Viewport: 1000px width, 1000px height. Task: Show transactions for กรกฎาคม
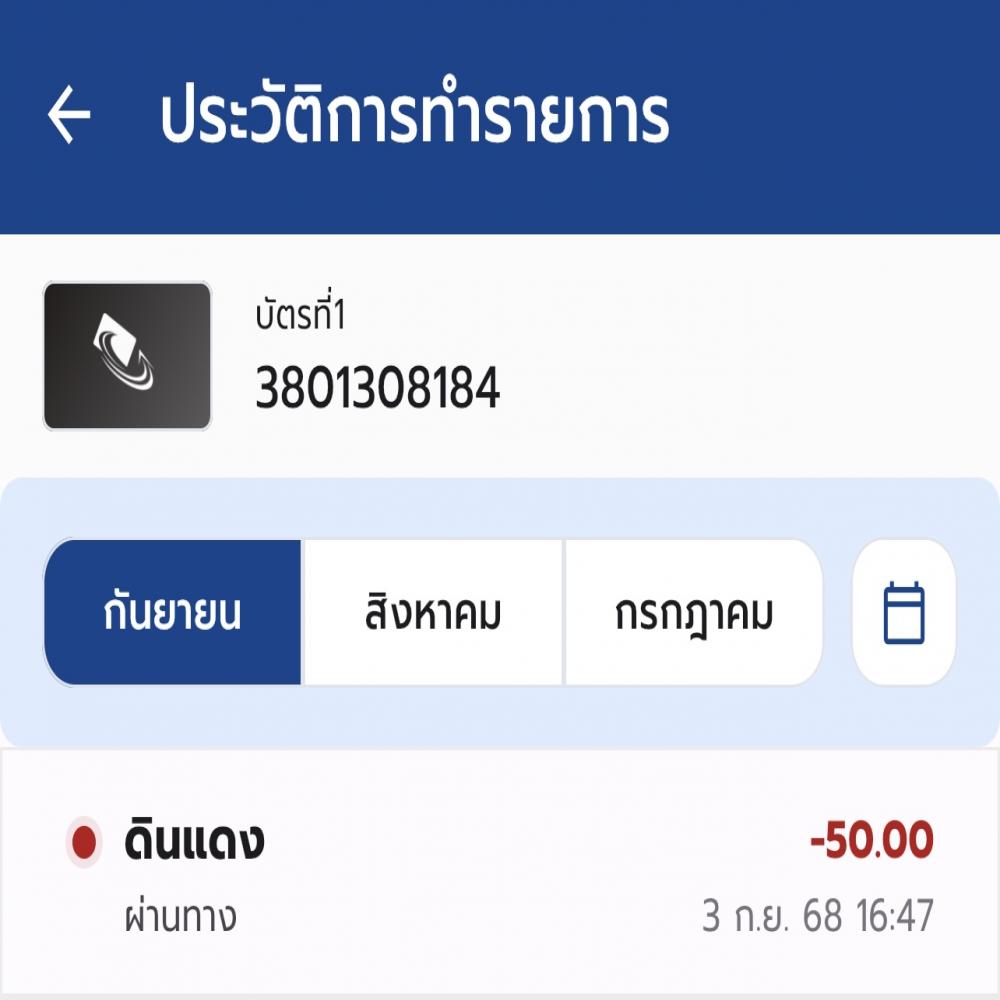pos(694,613)
